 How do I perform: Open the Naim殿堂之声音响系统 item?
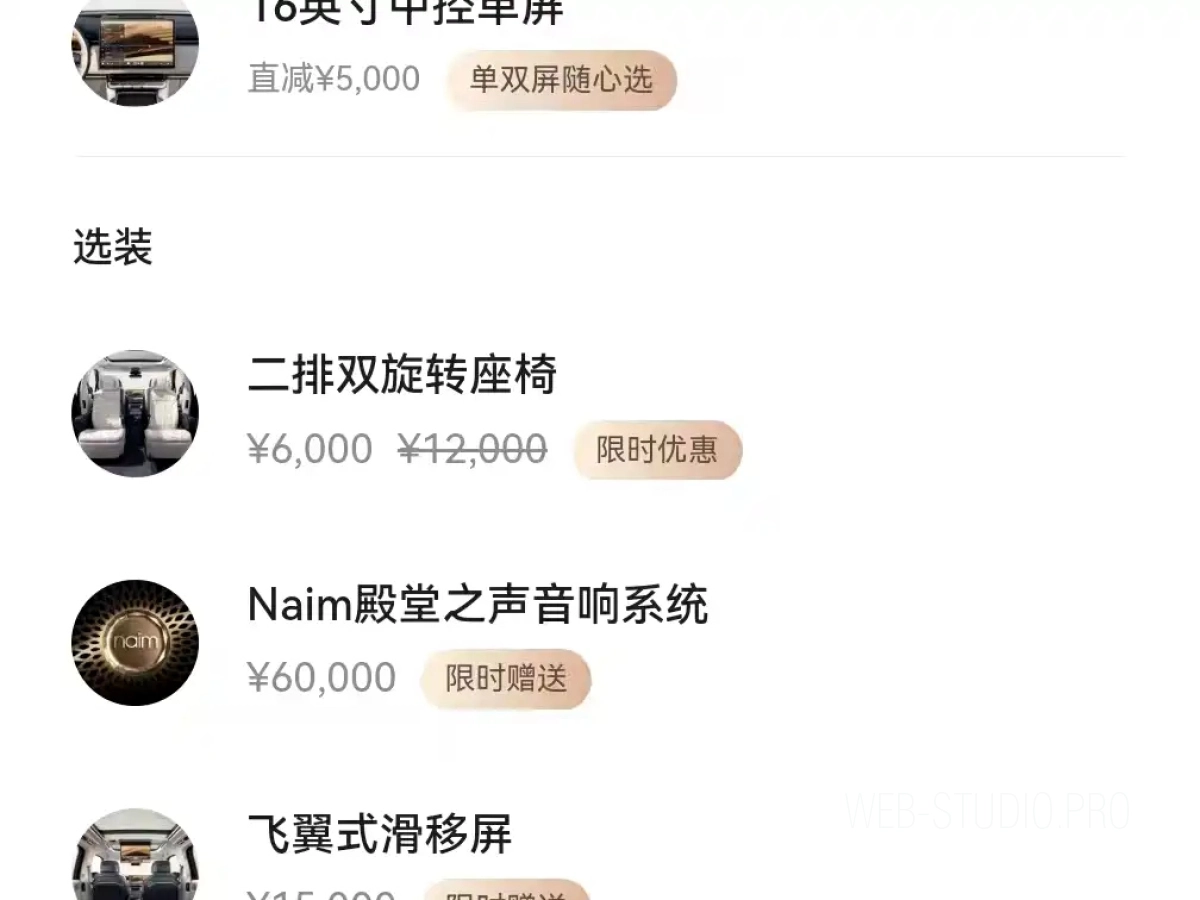477,606
